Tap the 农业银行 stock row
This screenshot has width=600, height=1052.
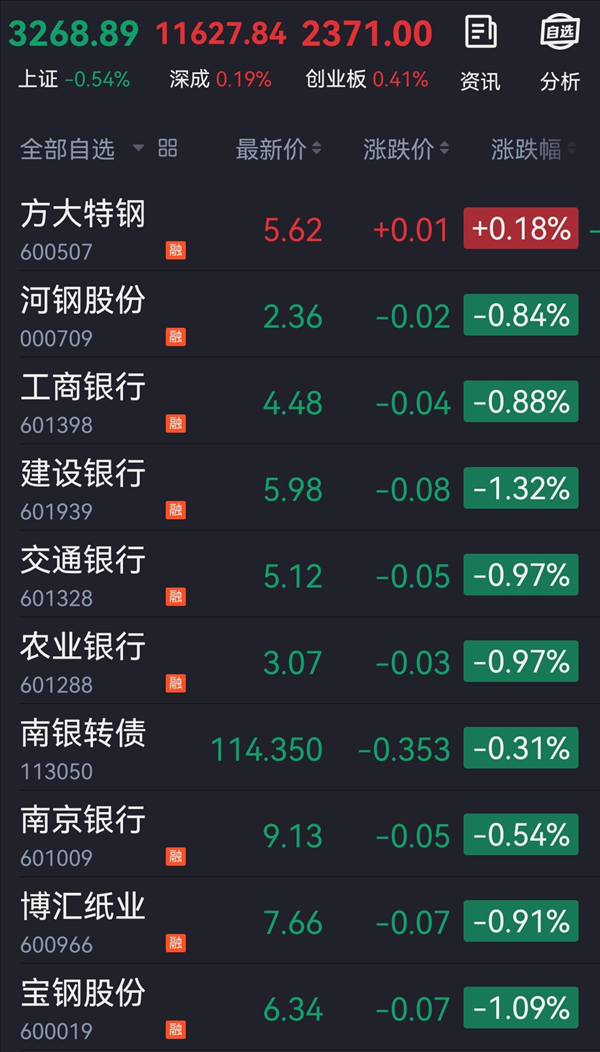300,661
